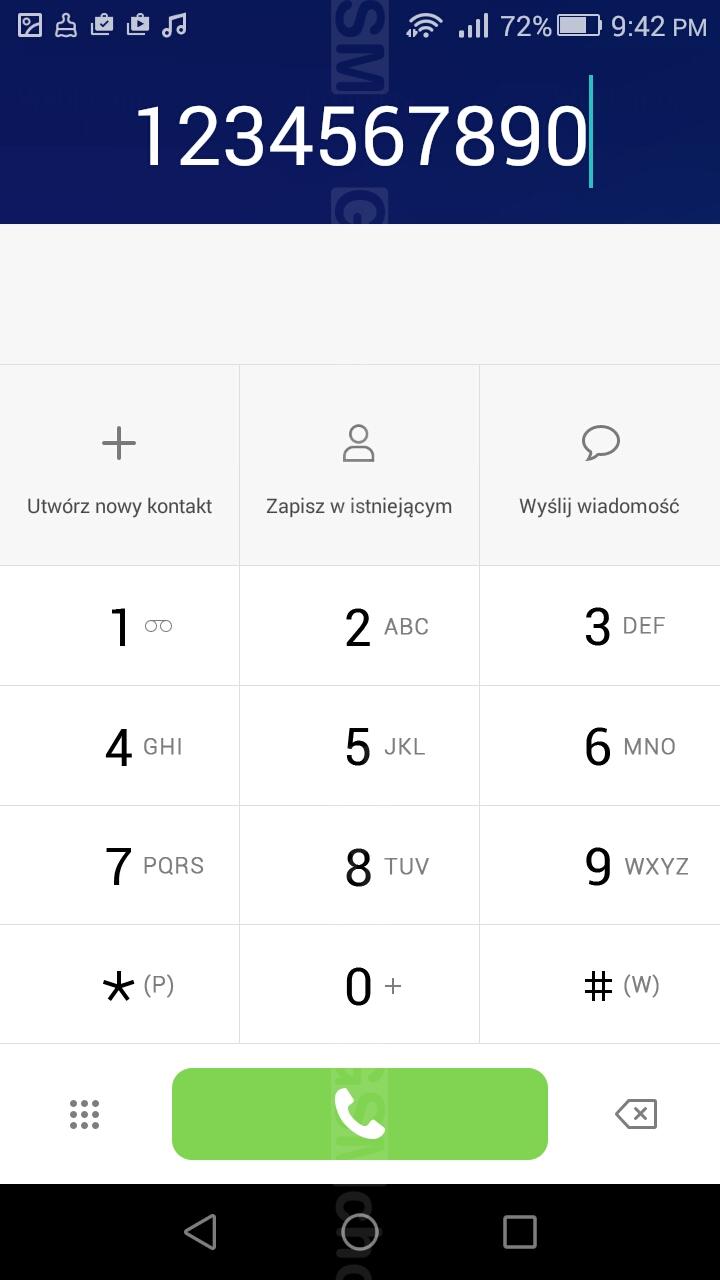Hide the dial pad with grid icon

[85, 1114]
